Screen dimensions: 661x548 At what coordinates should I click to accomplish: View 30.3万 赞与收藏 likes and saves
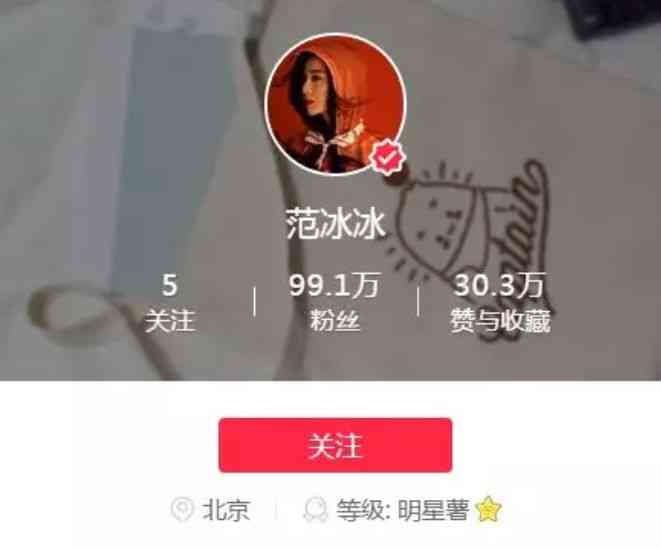point(499,303)
